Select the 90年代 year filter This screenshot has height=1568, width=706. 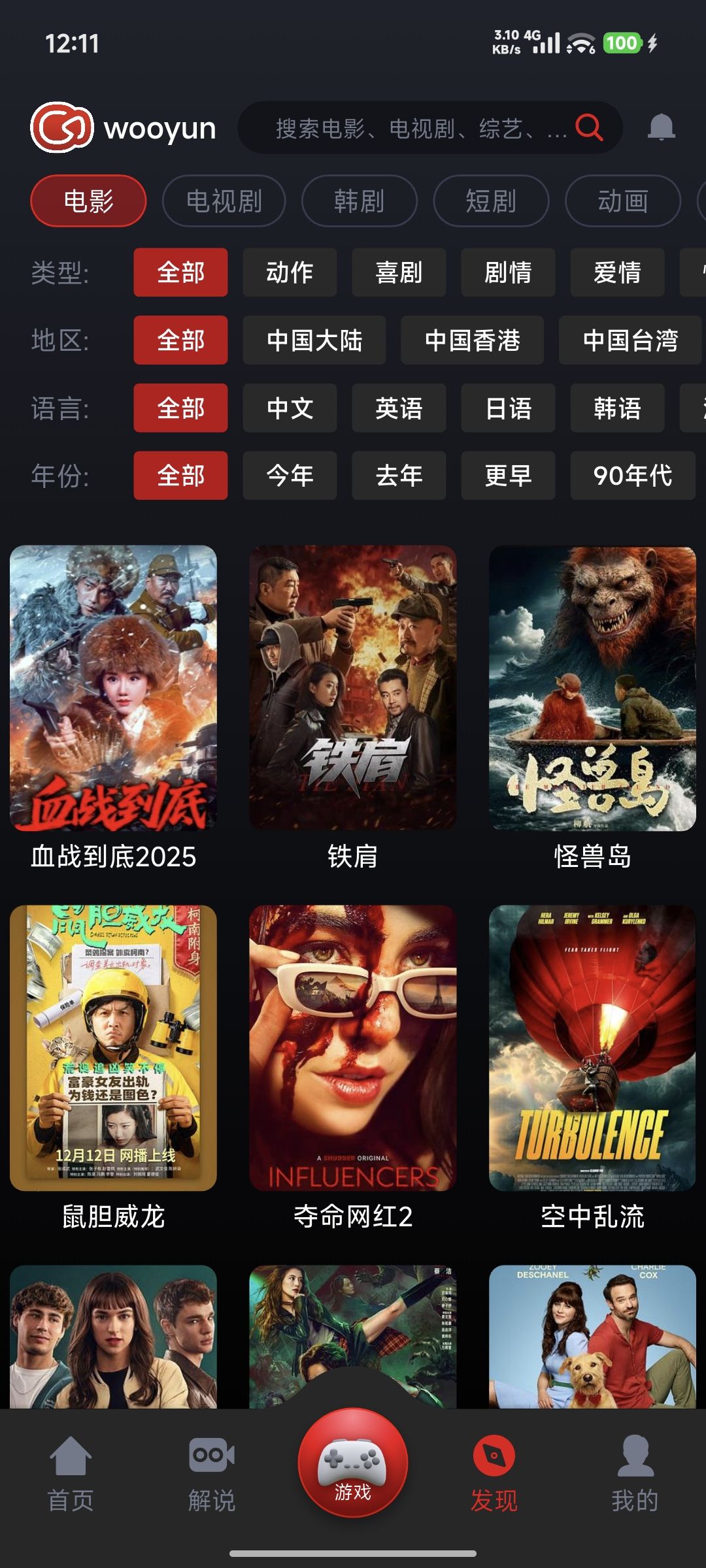tap(632, 476)
